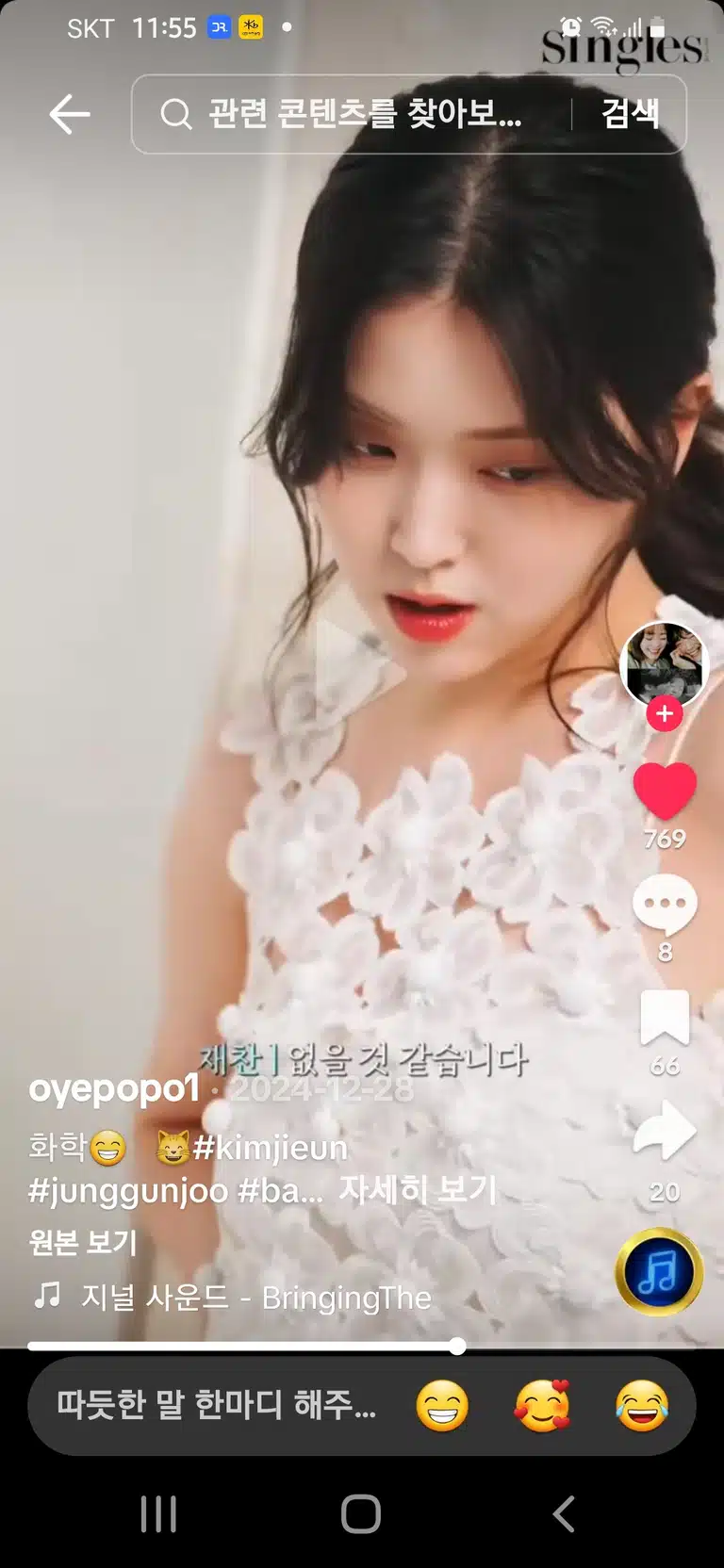Follow the creator with the plus badge
This screenshot has width=724, height=1568.
(665, 713)
